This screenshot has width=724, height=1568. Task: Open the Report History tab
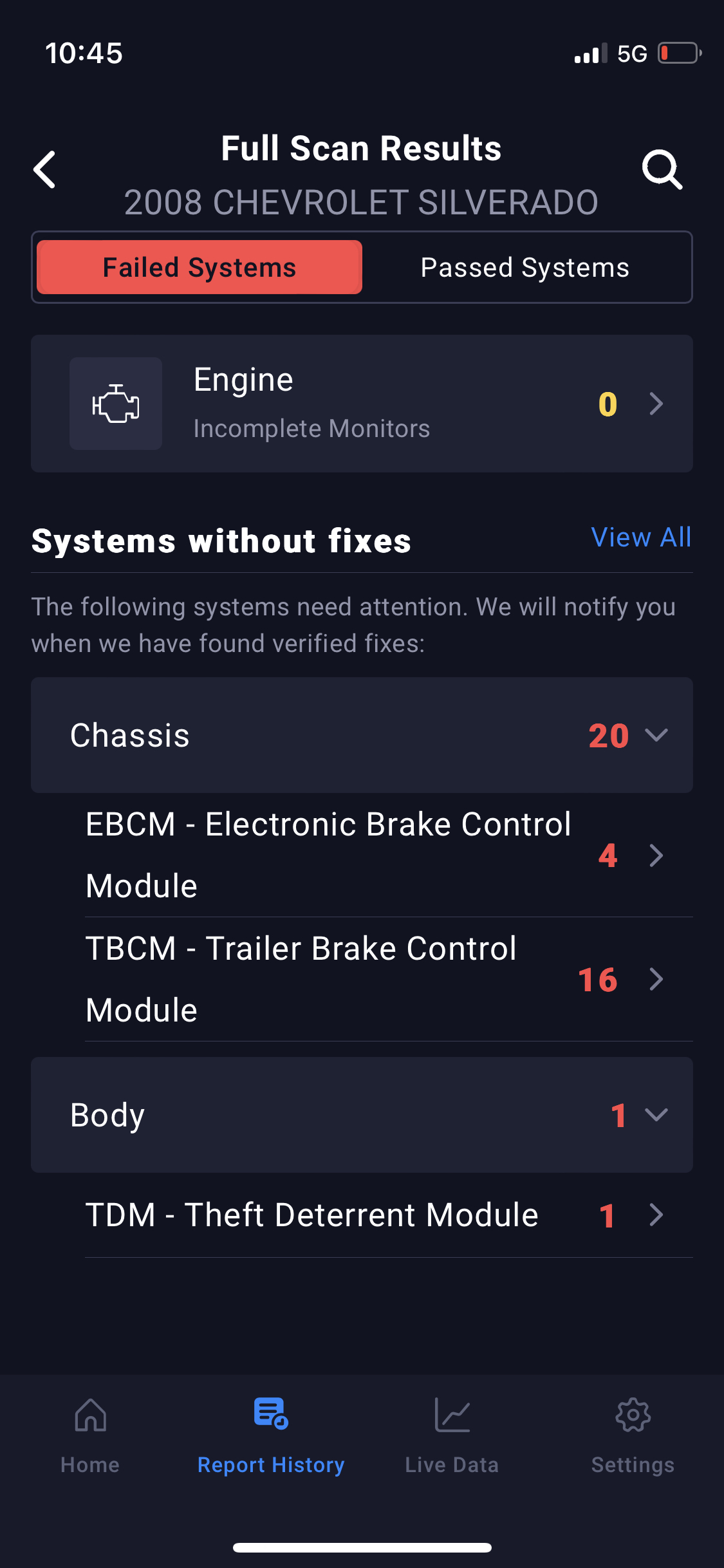coord(271,1433)
